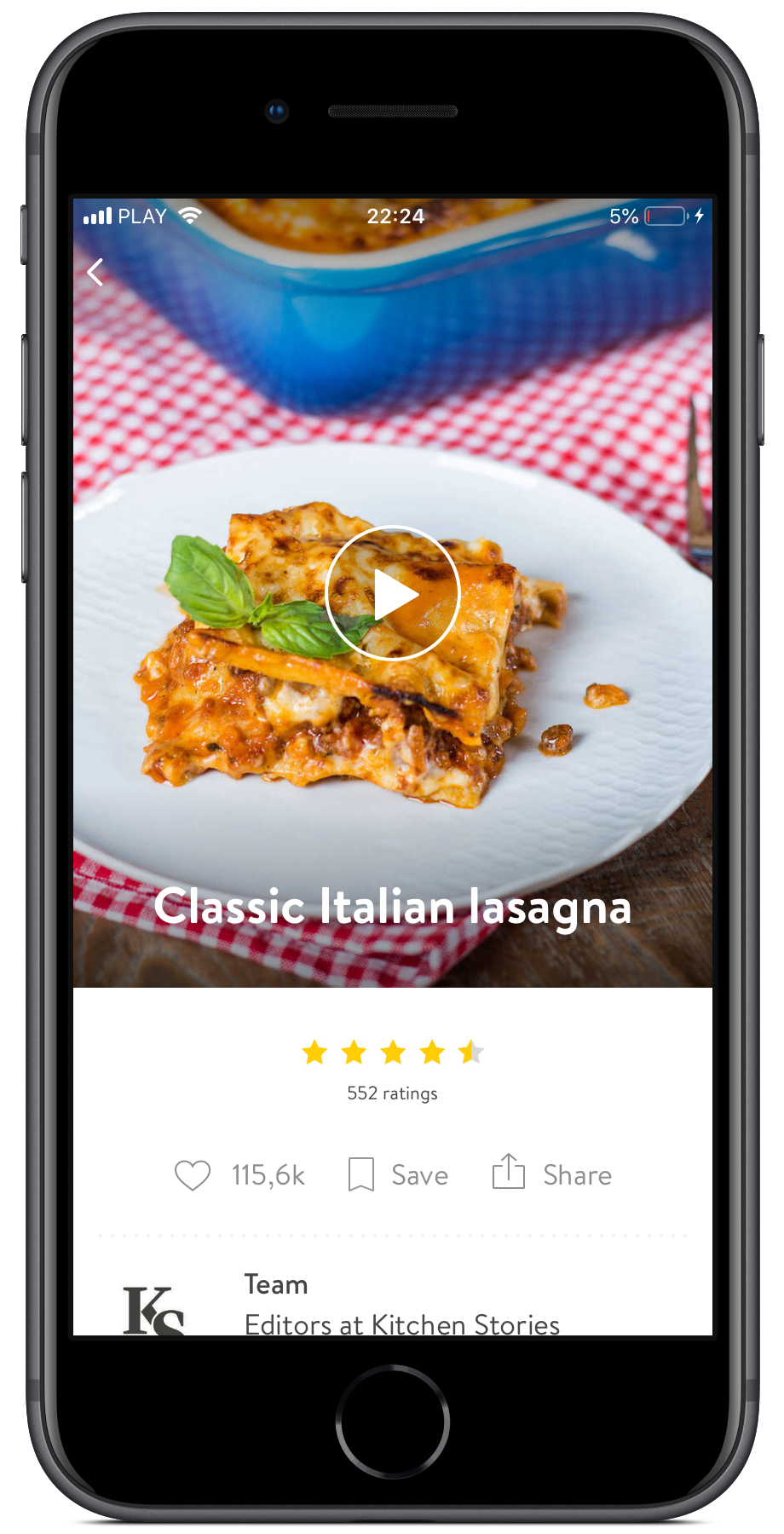Save the recipe to your cookbook
Viewport: 784px width, 1534px height.
click(397, 1175)
